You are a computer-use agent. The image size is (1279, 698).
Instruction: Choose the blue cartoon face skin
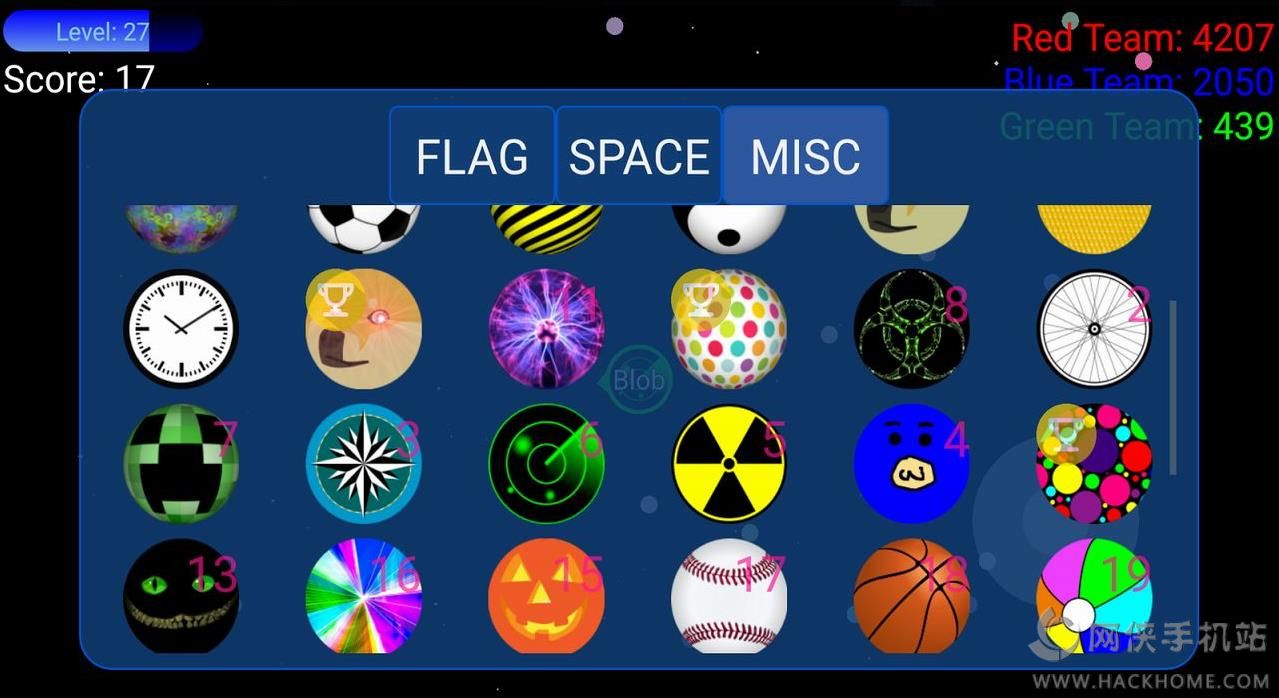click(x=911, y=463)
